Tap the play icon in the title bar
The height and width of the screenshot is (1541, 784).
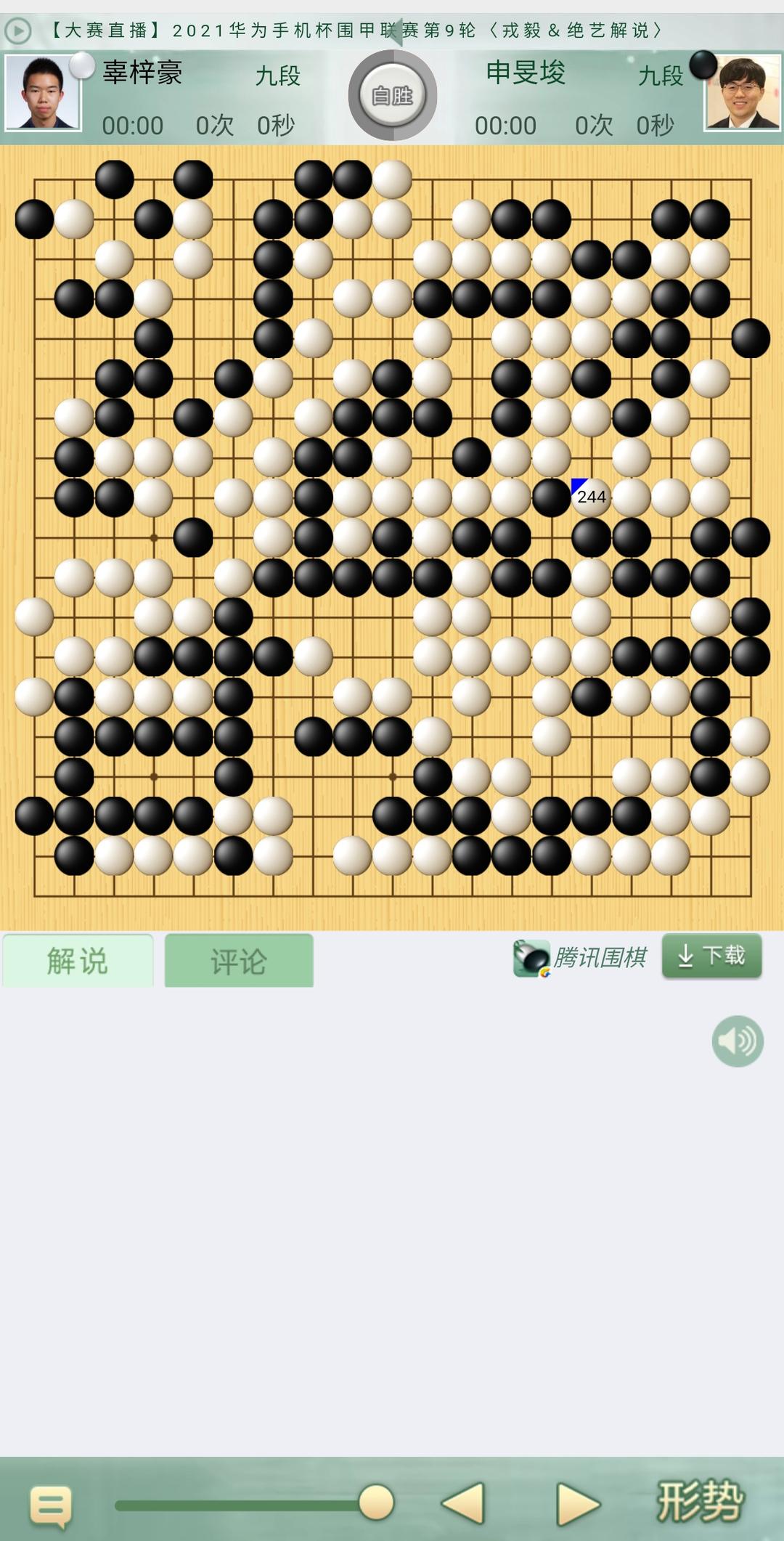18,31
